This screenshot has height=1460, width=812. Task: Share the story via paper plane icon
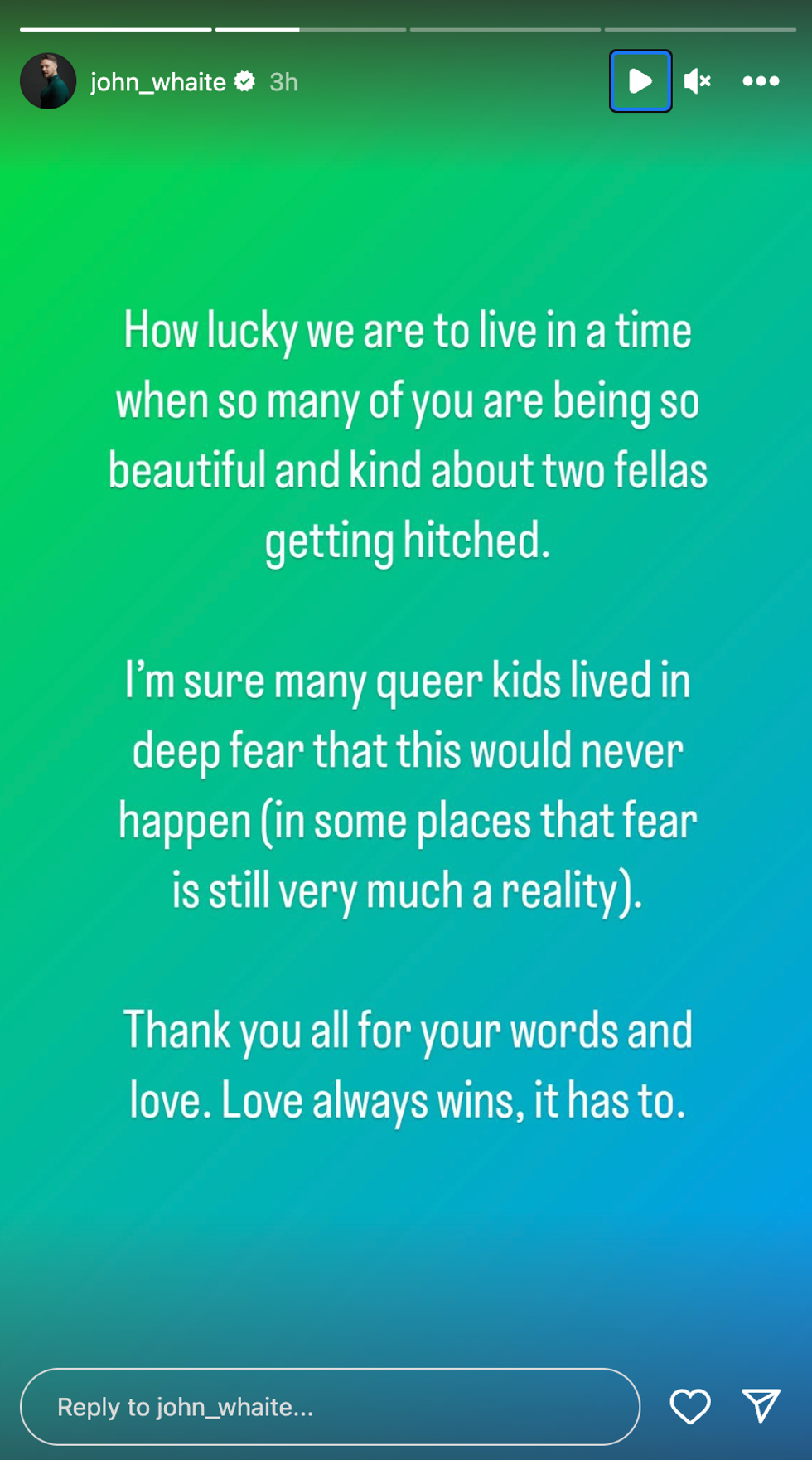pyautogui.click(x=760, y=1406)
